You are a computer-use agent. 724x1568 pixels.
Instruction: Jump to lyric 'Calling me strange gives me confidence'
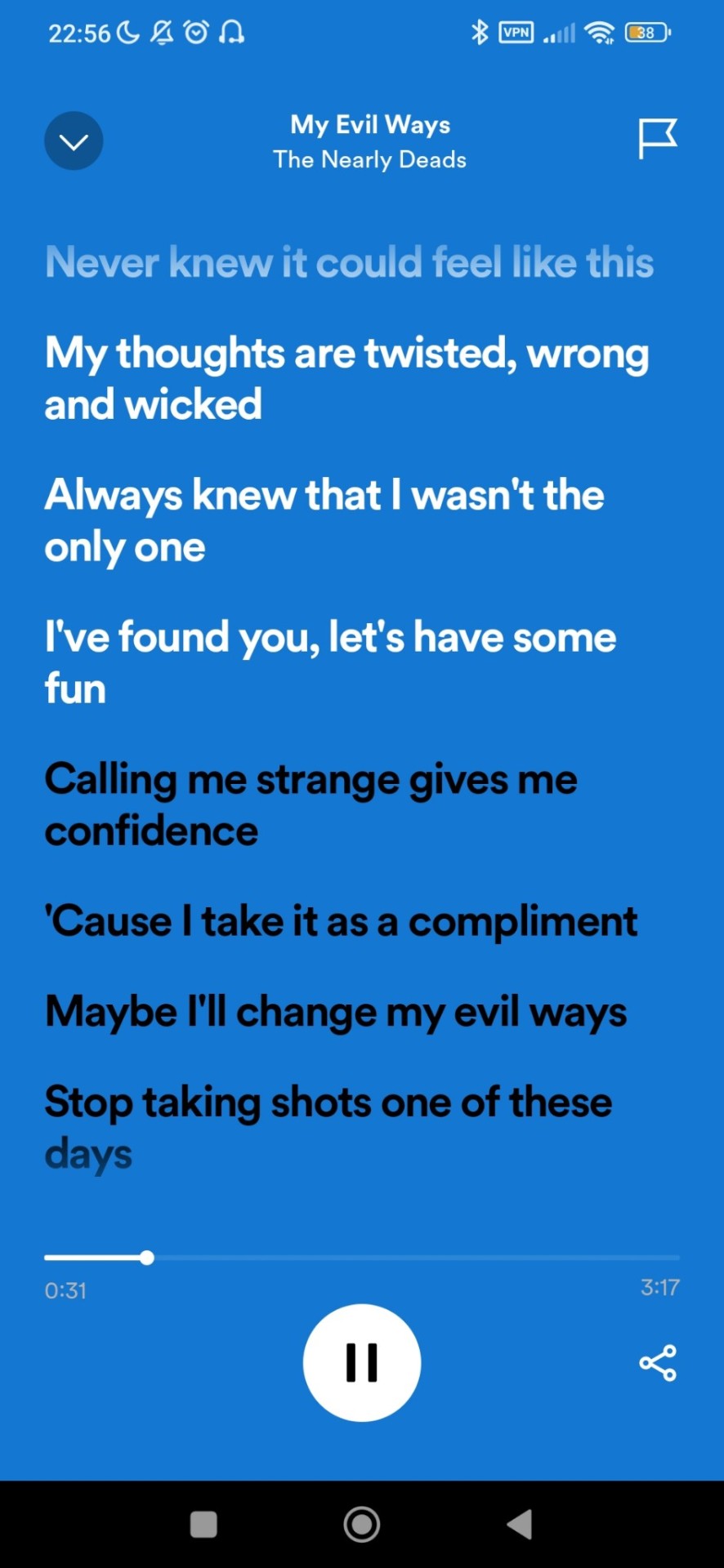tap(311, 804)
